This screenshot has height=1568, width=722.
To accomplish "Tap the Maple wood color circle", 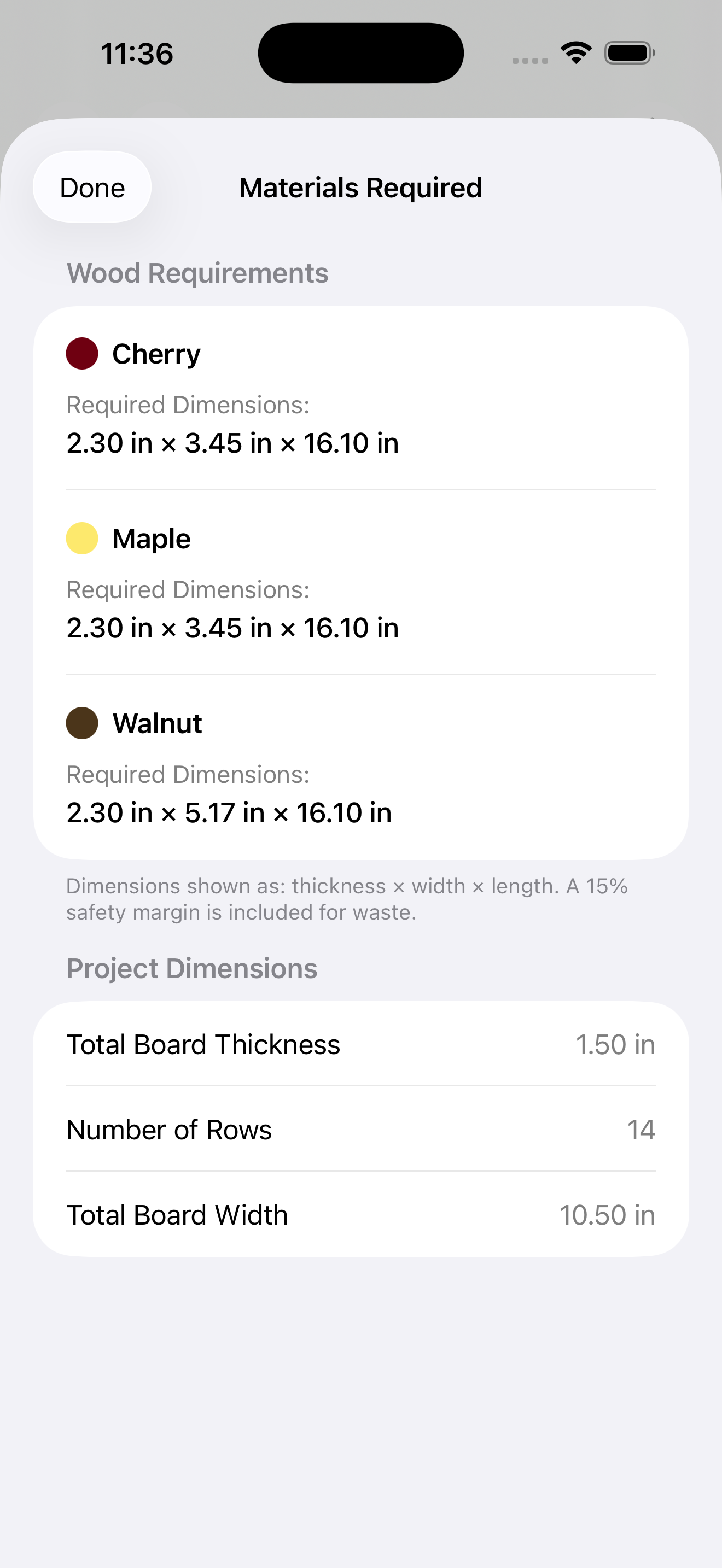I will click(x=81, y=538).
